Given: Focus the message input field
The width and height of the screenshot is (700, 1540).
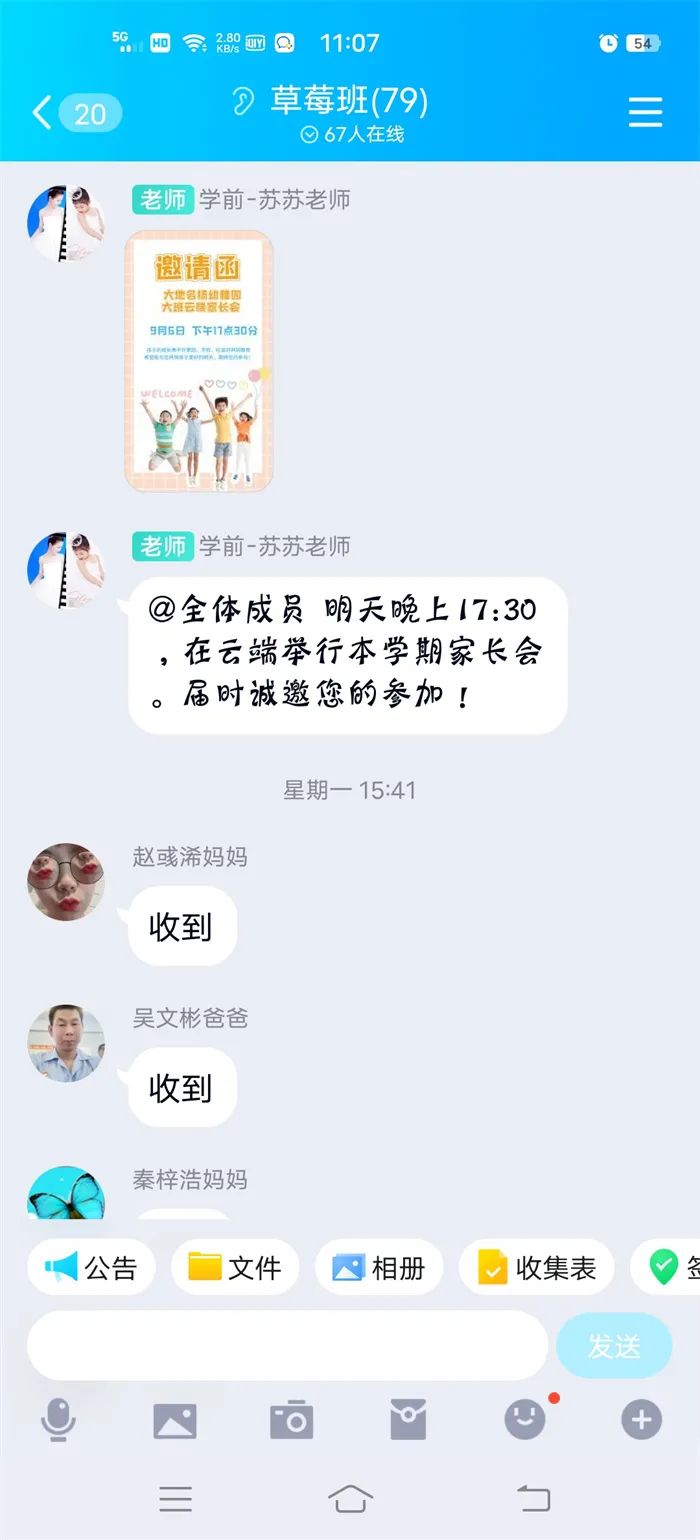Looking at the screenshot, I should 287,1346.
